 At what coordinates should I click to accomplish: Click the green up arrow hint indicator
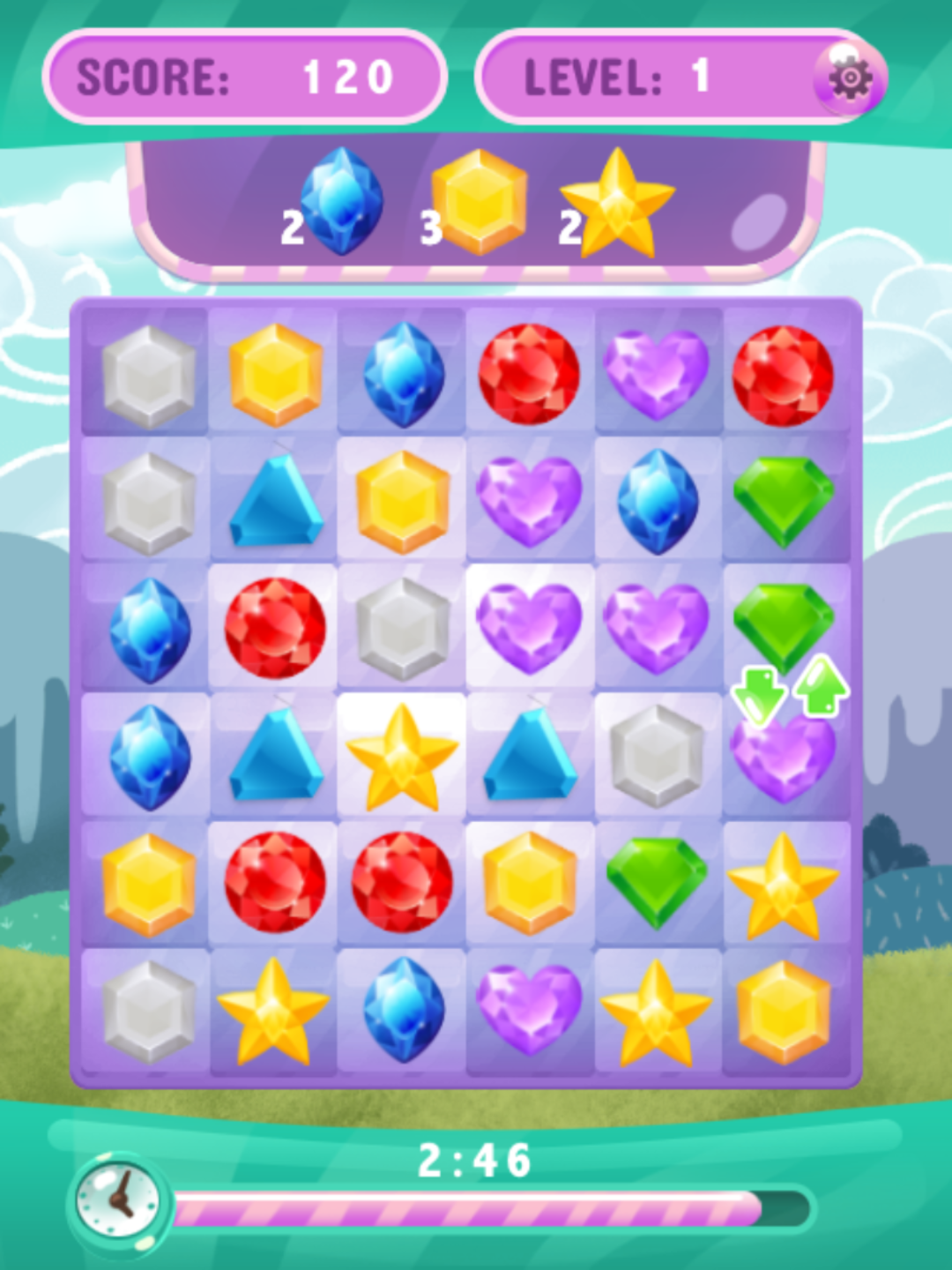point(817,688)
